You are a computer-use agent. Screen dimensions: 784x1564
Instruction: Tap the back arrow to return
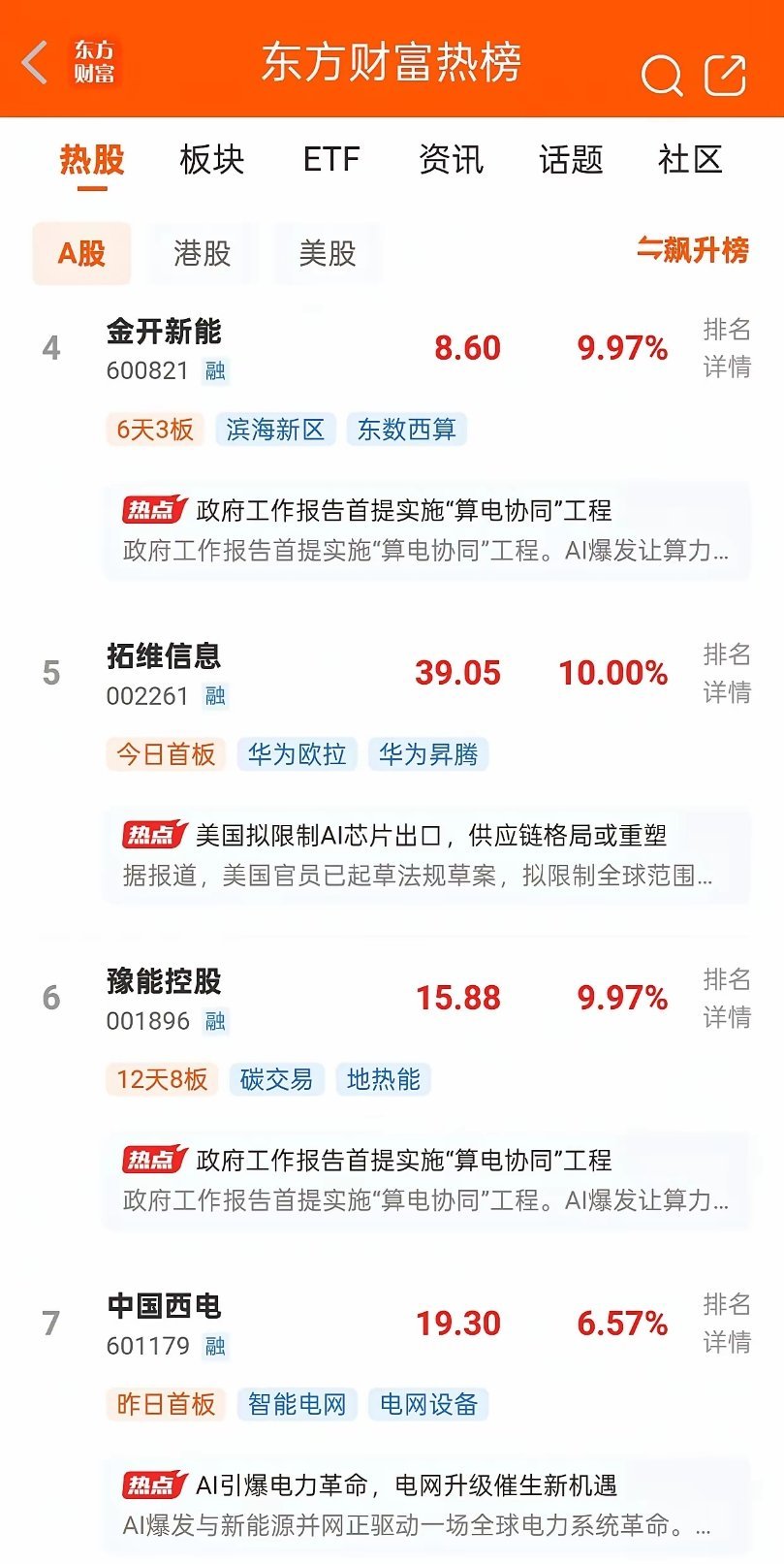click(32, 63)
